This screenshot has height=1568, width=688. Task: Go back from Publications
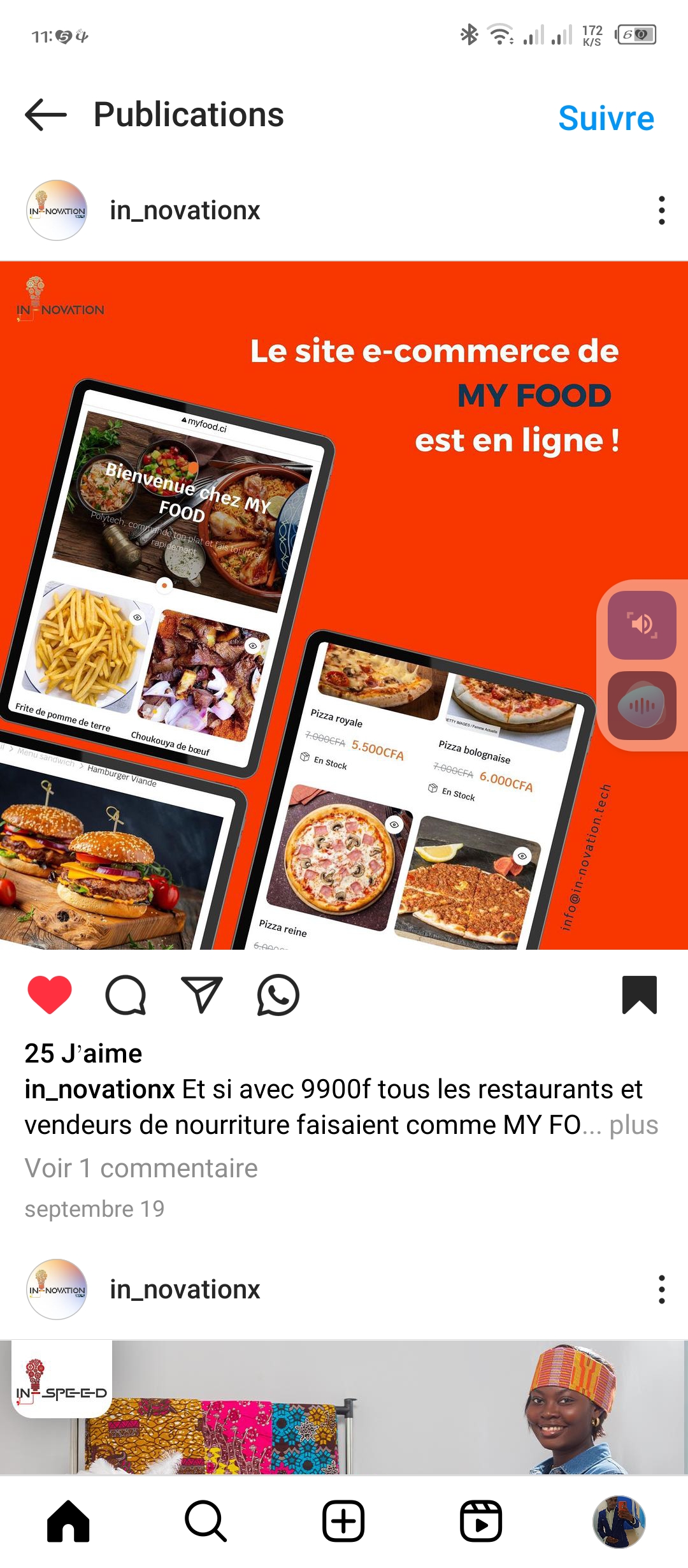point(46,115)
